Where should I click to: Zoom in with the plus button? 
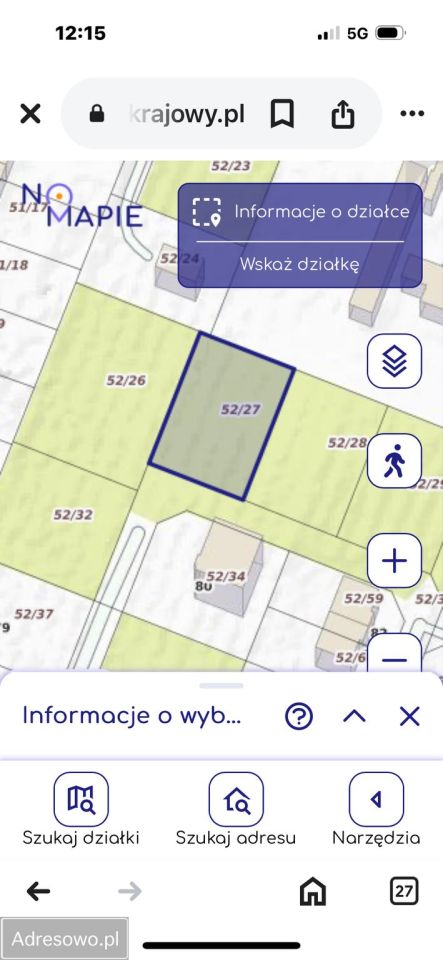coord(394,561)
